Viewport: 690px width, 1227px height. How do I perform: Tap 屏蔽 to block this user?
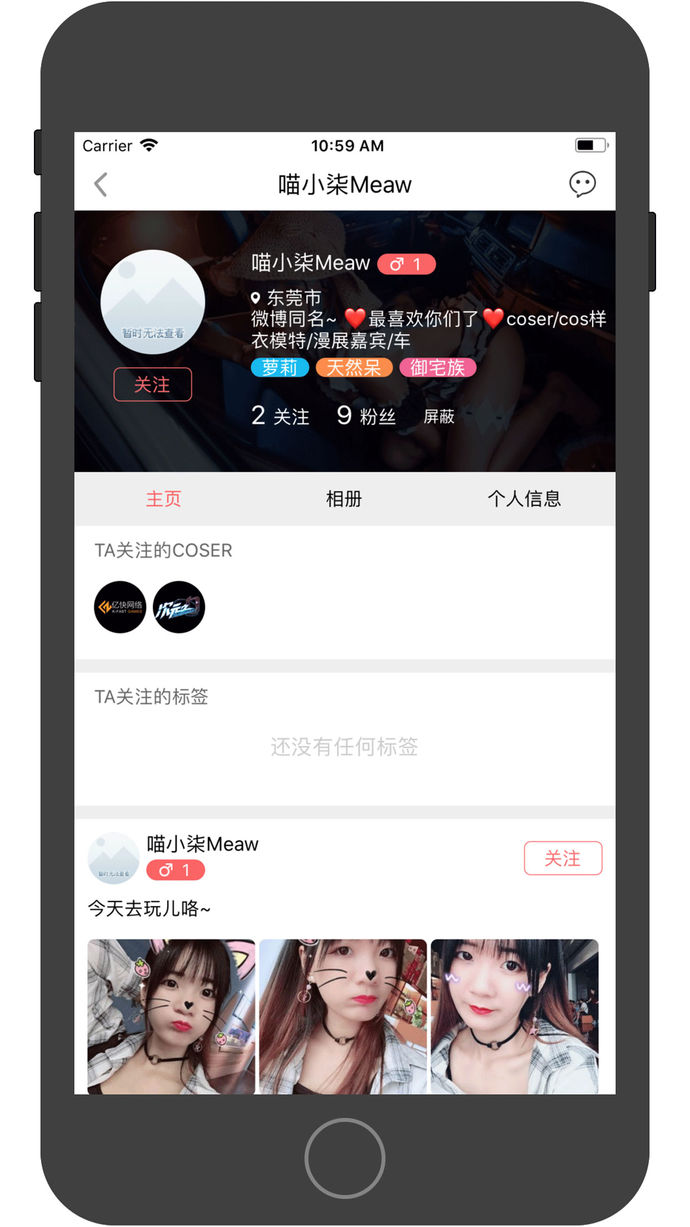coord(439,417)
